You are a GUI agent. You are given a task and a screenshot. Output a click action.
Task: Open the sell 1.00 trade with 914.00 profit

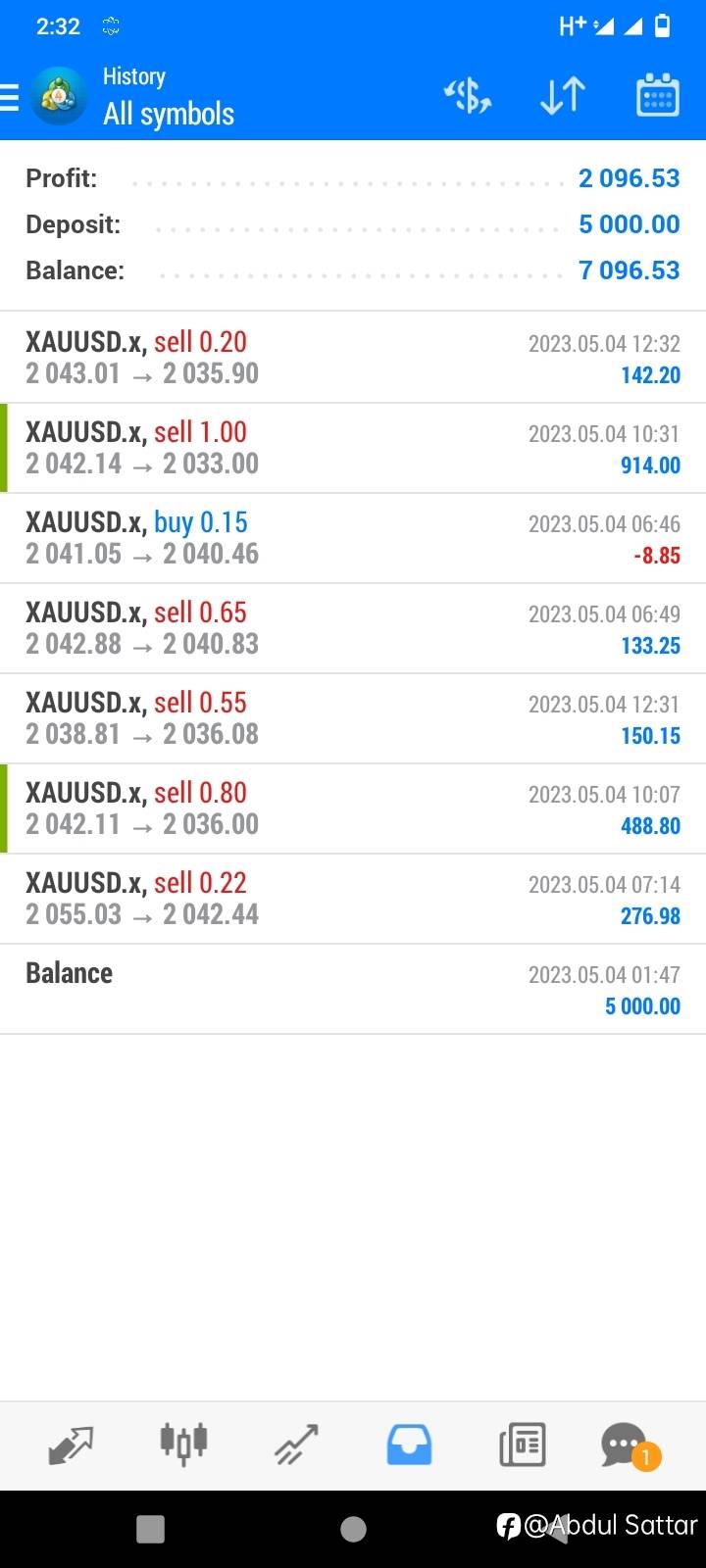click(353, 448)
